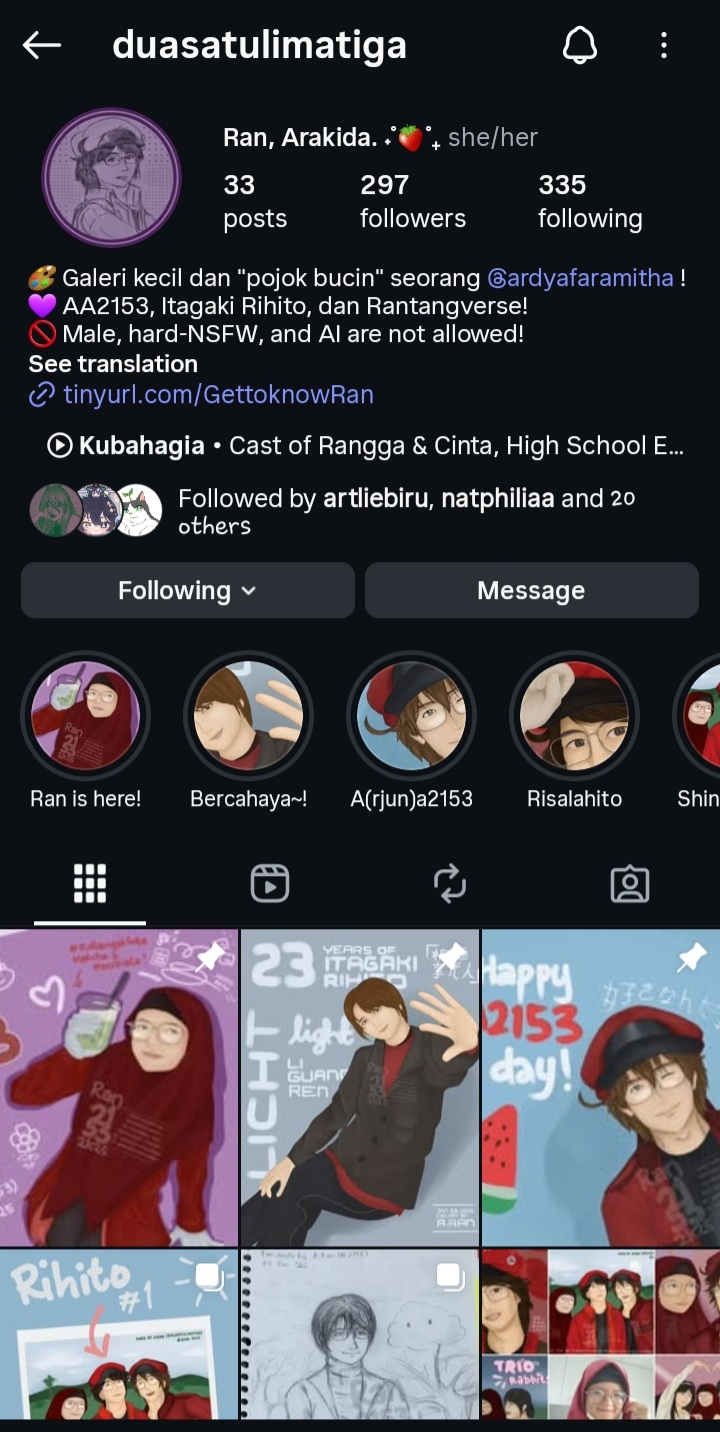Open the @ardyafaramitha mention link

pyautogui.click(x=580, y=278)
